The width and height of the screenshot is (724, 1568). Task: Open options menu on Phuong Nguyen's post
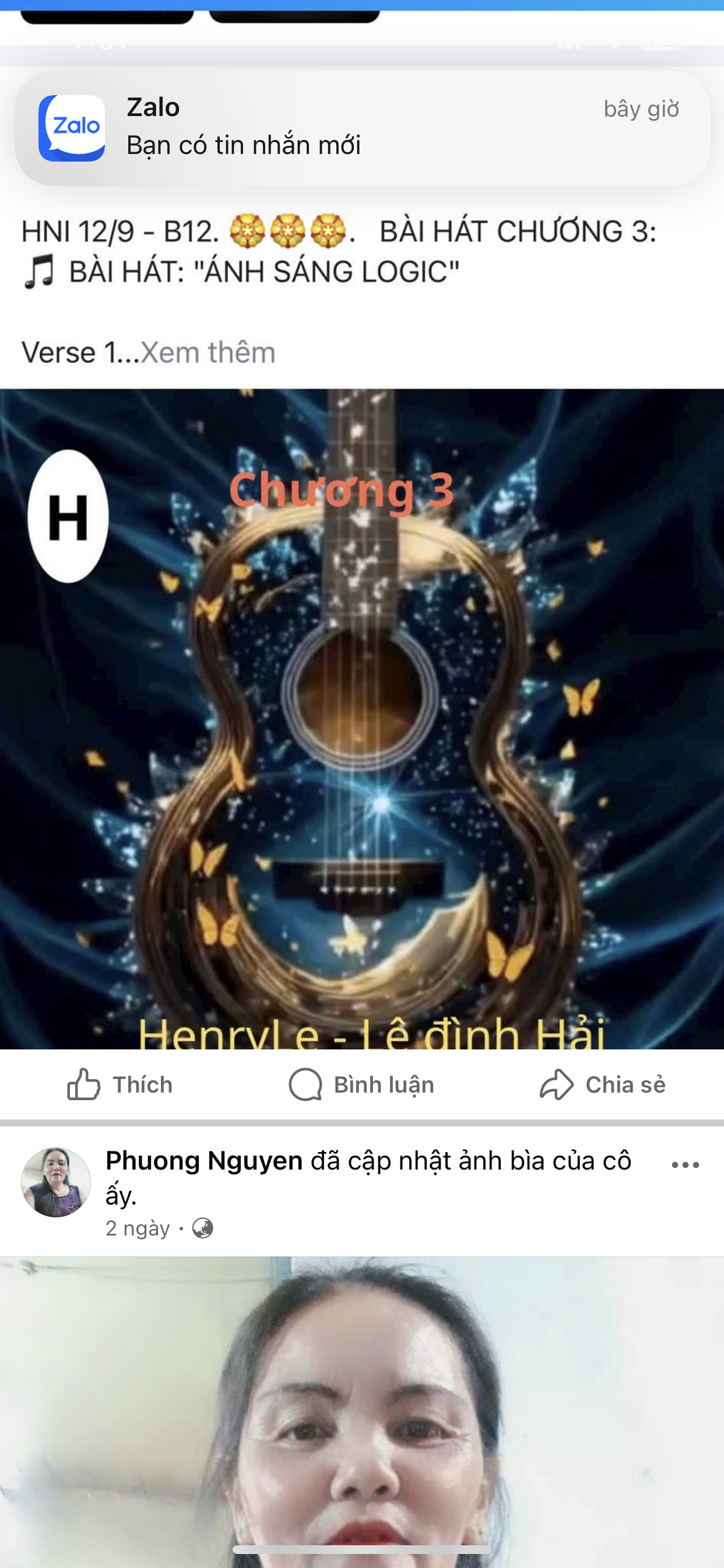pyautogui.click(x=685, y=1165)
